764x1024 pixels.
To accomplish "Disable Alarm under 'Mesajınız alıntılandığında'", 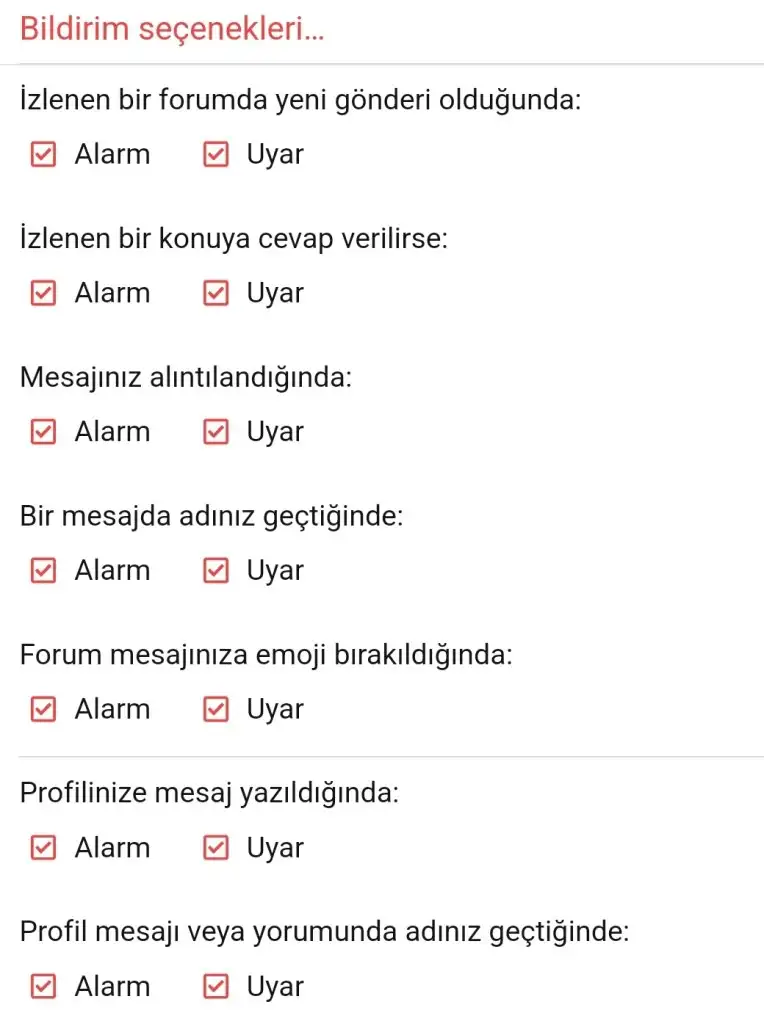I will pos(43,432).
